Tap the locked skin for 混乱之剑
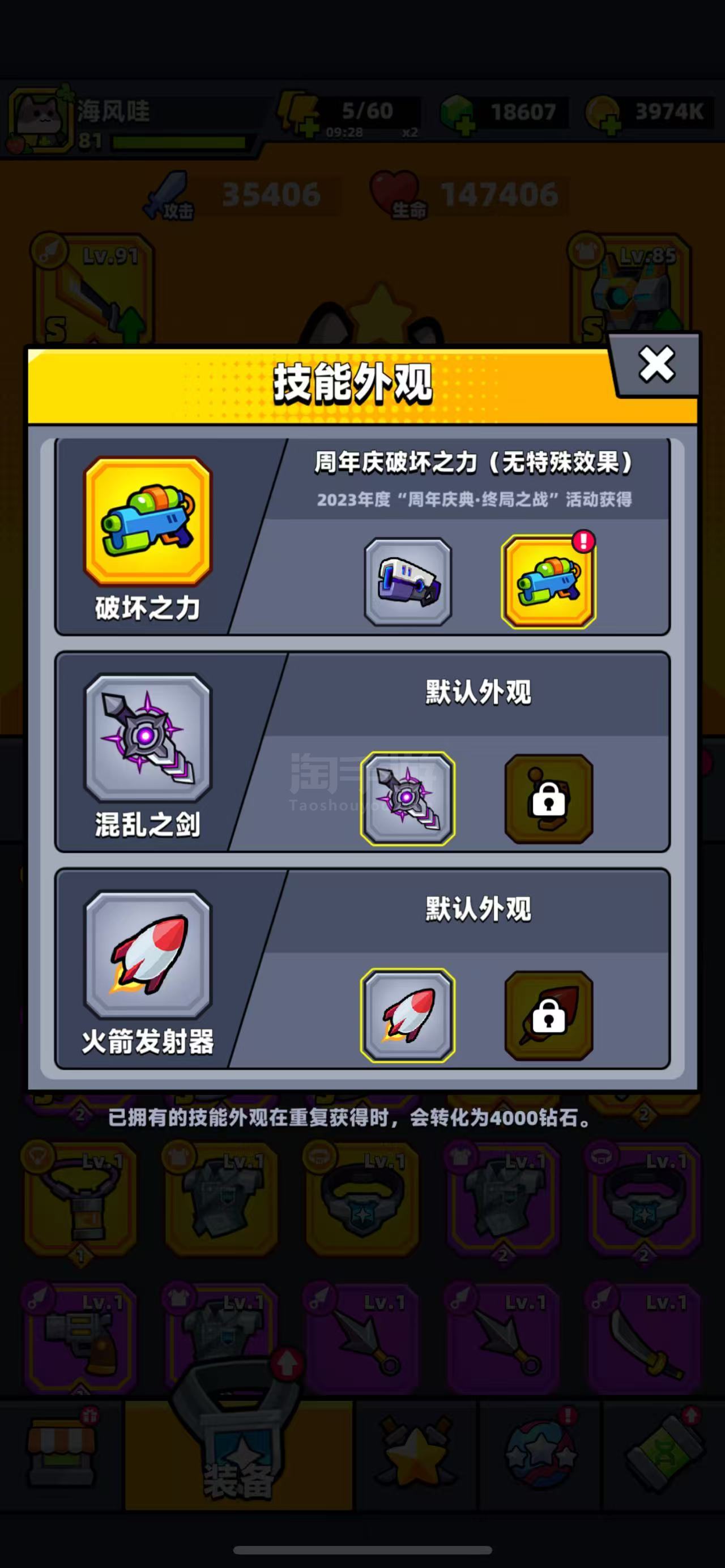 (548, 798)
